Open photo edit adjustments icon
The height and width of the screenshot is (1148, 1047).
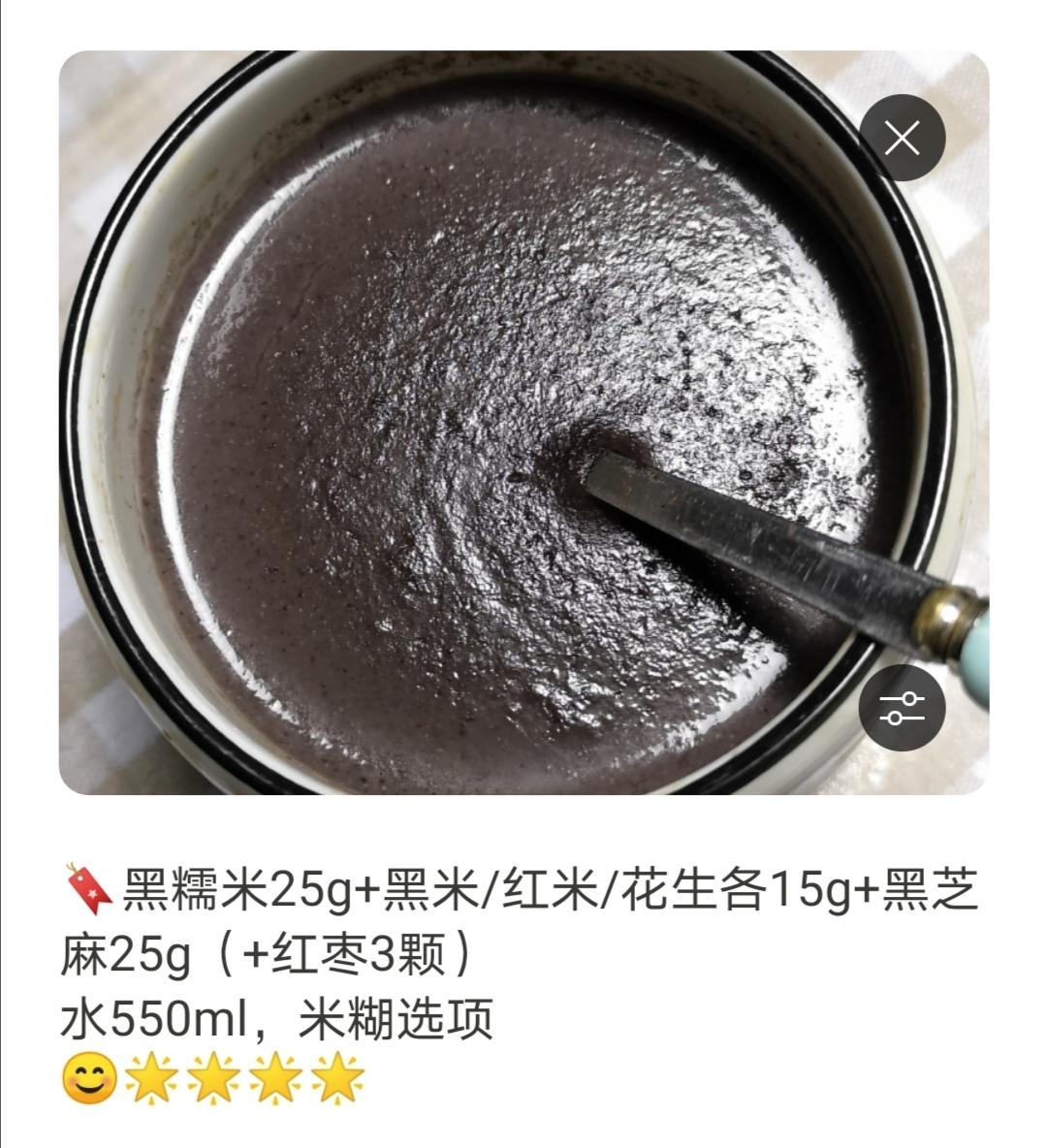point(902,708)
